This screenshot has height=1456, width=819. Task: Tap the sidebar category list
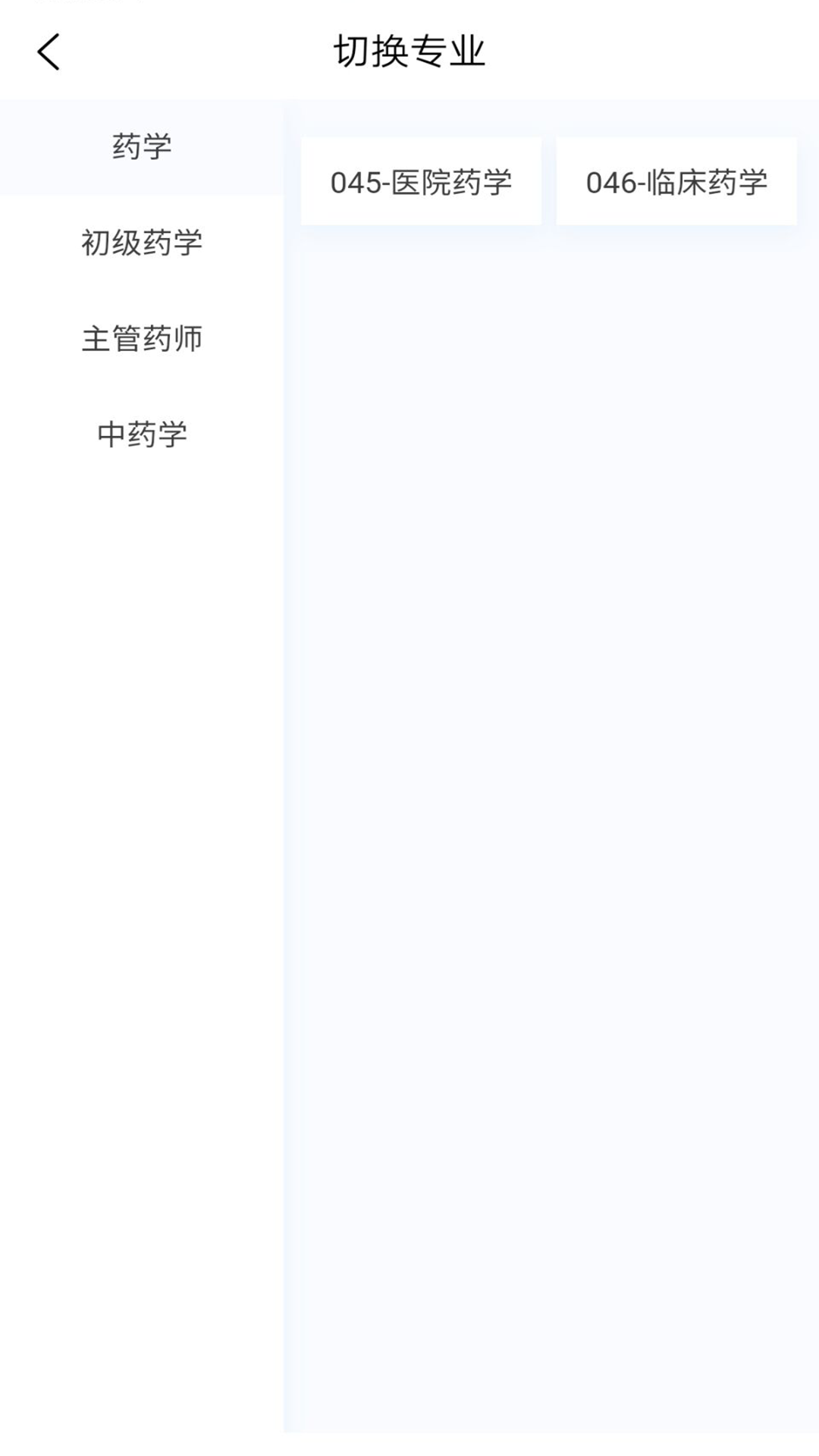tap(141, 288)
